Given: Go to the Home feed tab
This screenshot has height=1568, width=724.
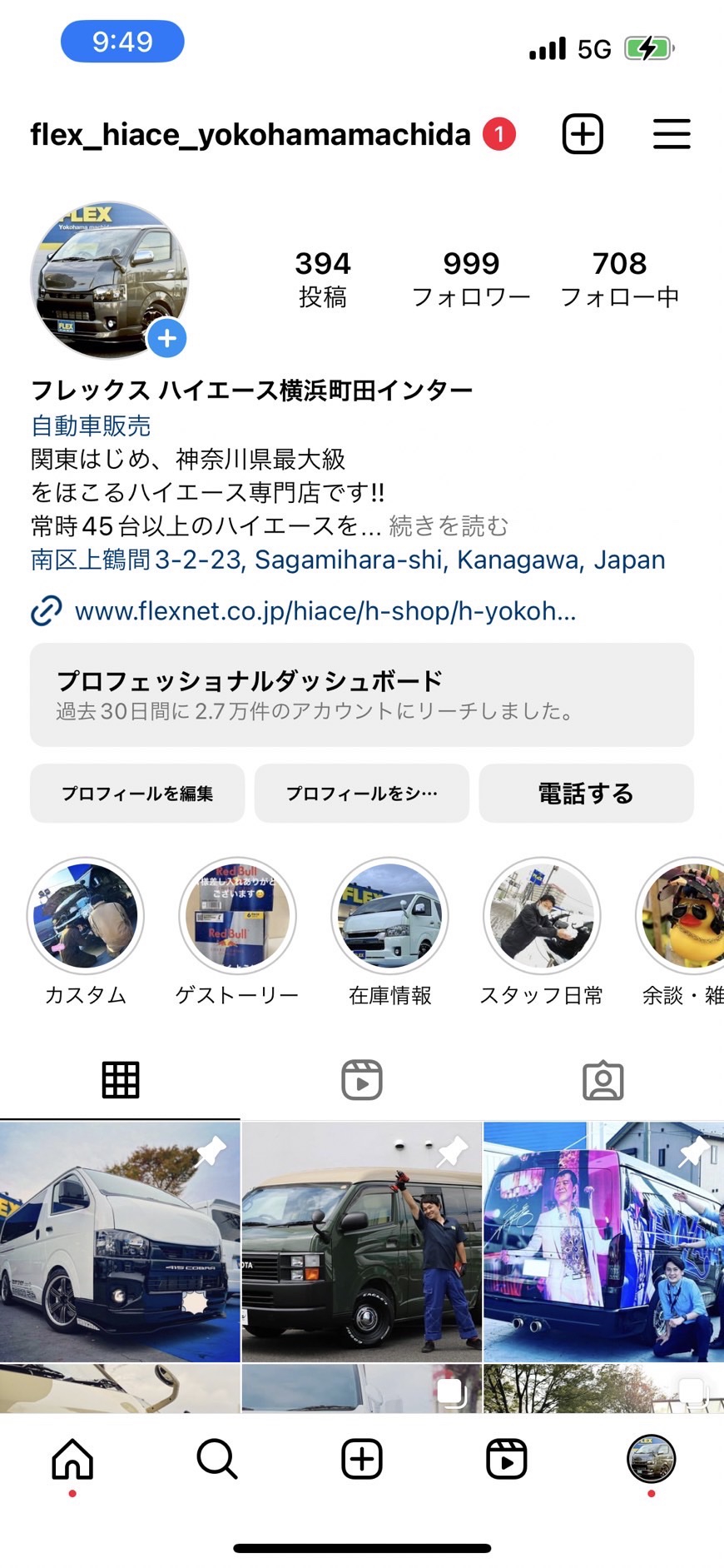Looking at the screenshot, I should click(72, 1459).
